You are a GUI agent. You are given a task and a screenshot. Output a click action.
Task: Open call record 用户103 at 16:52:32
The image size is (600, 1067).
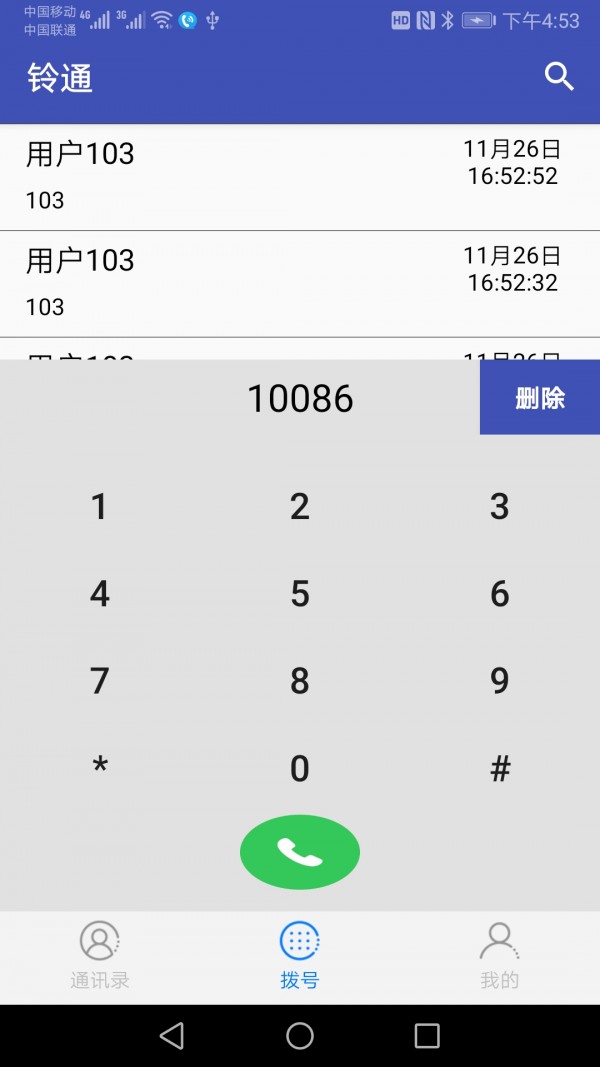pos(300,284)
